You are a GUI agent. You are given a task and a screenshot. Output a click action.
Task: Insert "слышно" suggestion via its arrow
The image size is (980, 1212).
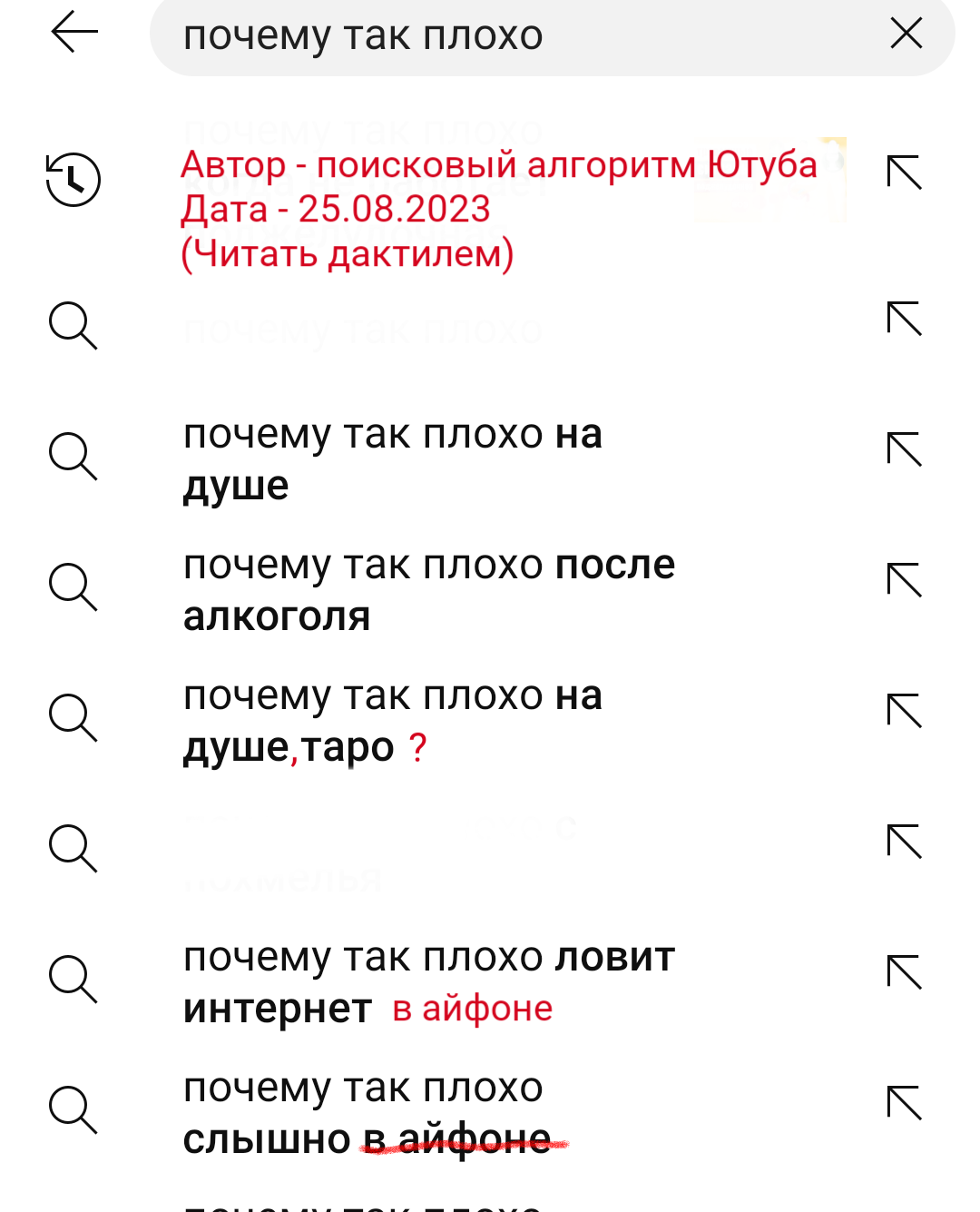coord(904,1103)
